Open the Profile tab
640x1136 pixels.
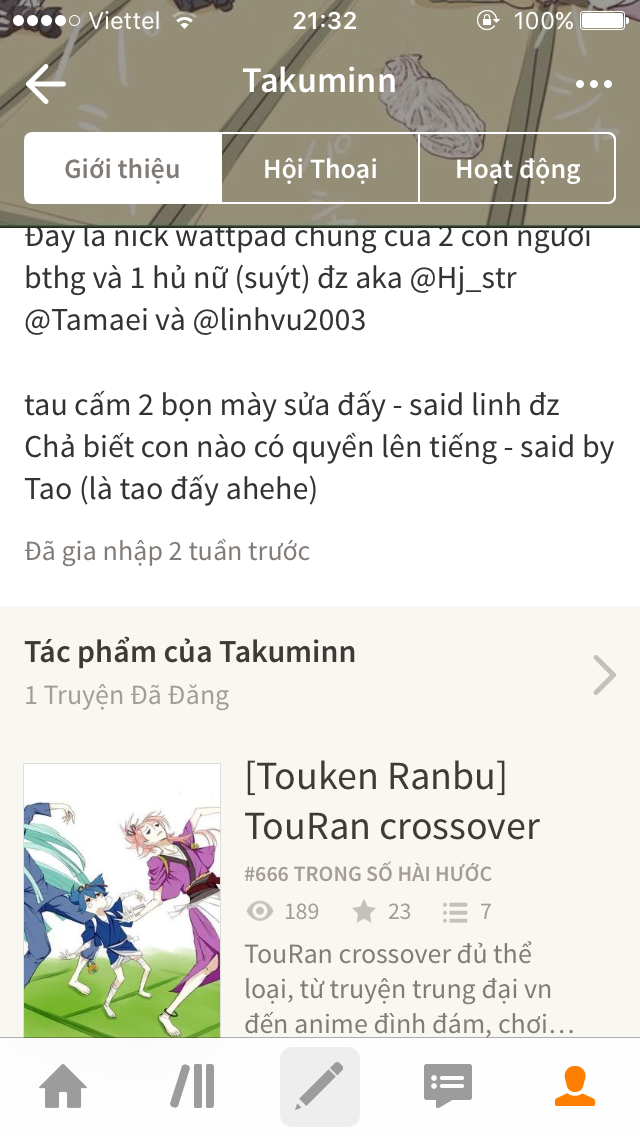575,1087
